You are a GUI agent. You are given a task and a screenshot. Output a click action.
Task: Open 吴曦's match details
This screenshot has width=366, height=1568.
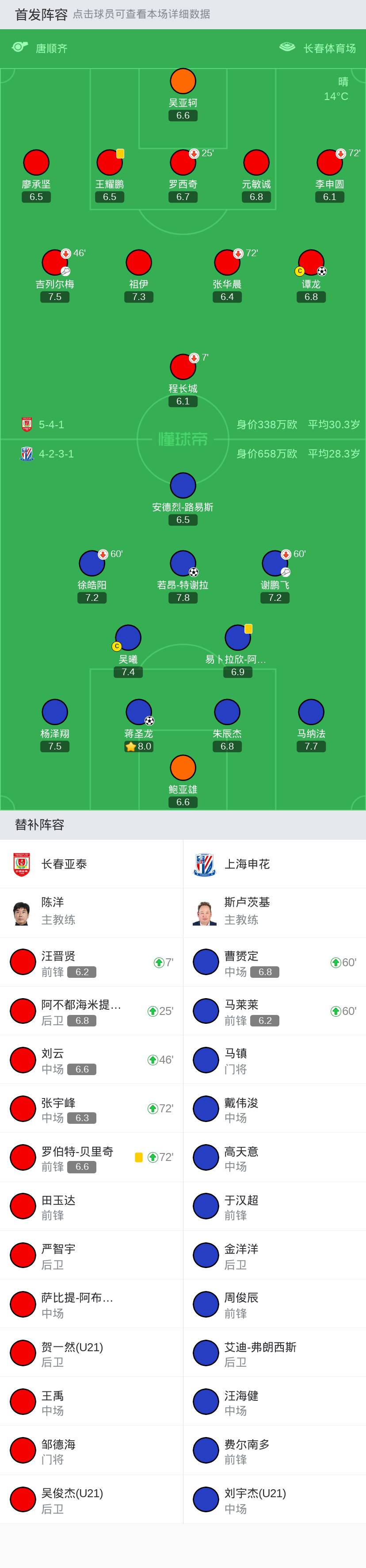pyautogui.click(x=128, y=638)
